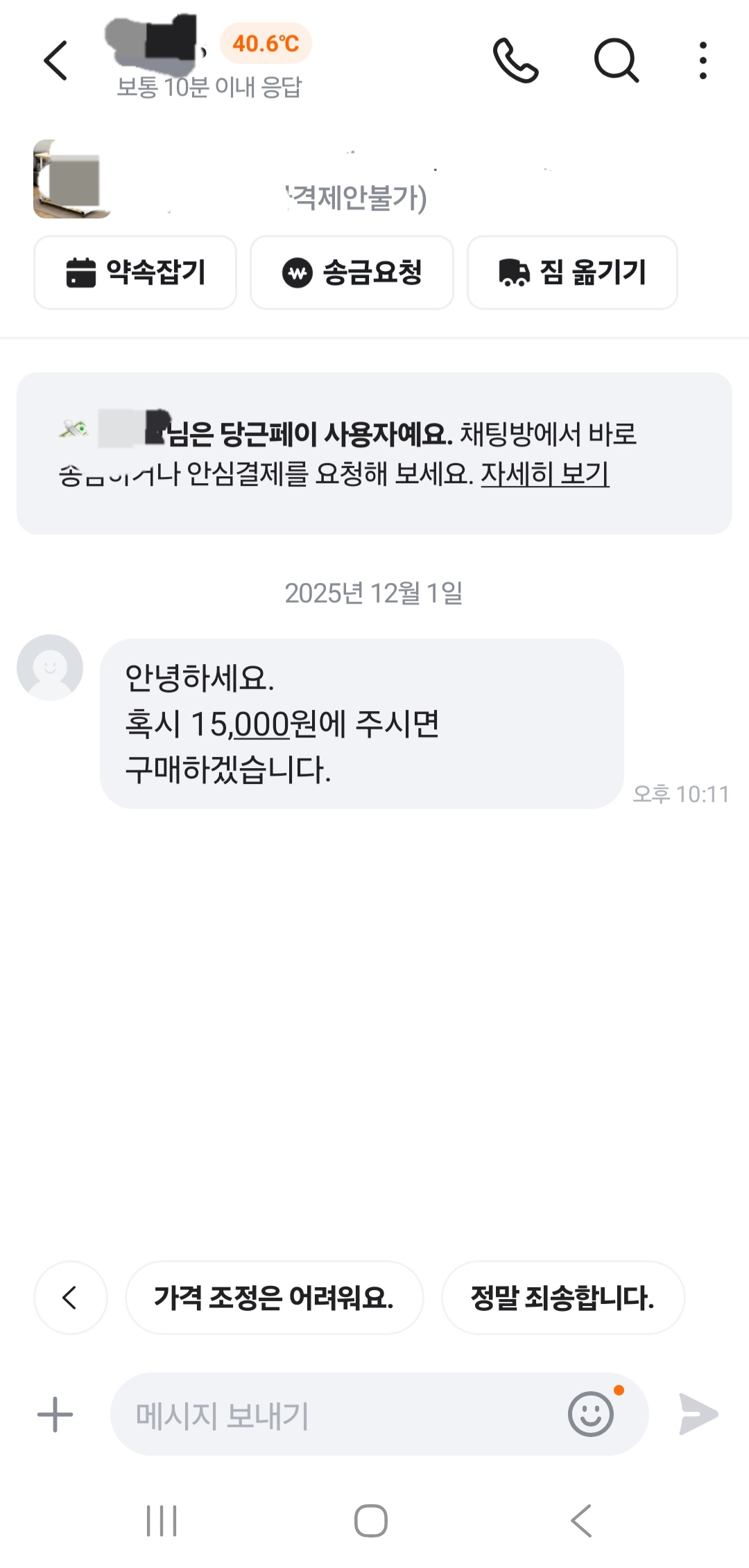Call the seller with the phone icon
Screen dimensions: 749x1568
[x=515, y=61]
